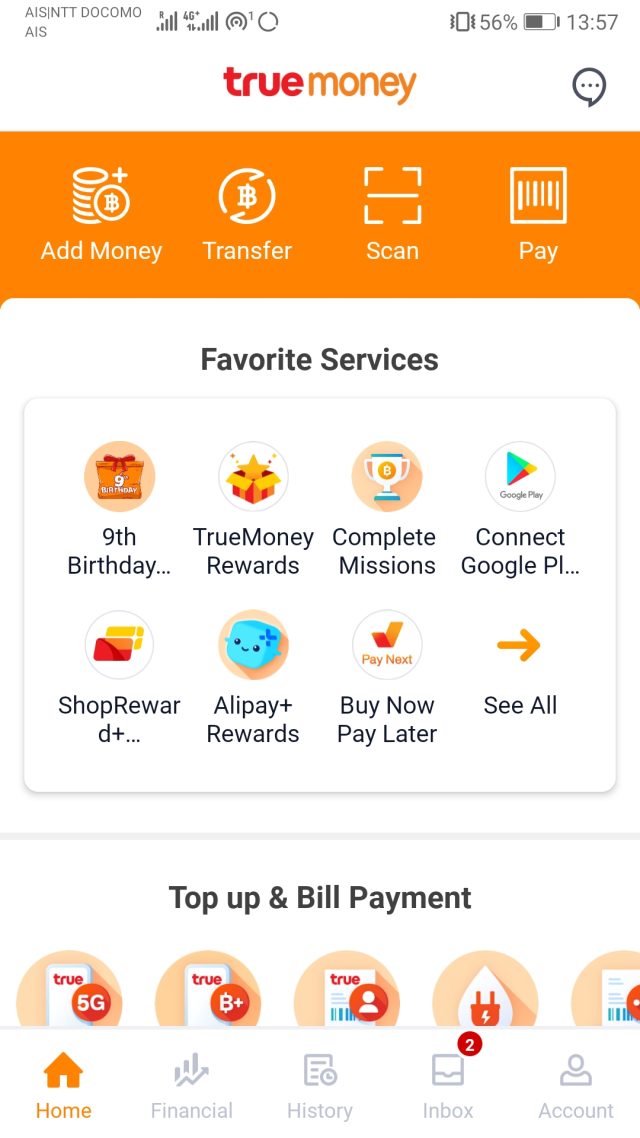Screen dimensions: 640x1138
Task: Open the chat support icon
Action: pyautogui.click(x=589, y=87)
